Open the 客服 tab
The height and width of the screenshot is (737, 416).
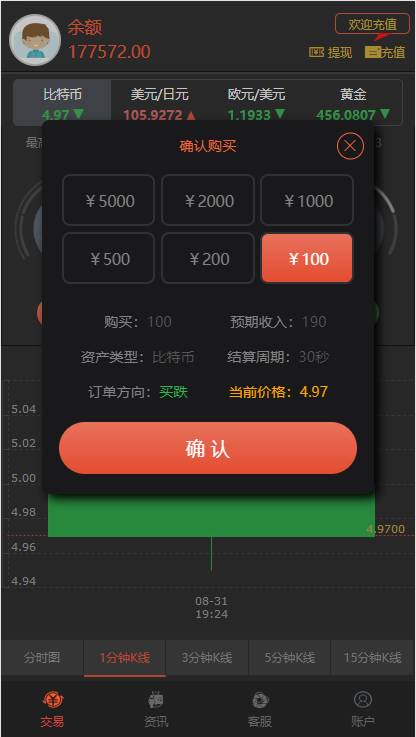(x=260, y=709)
